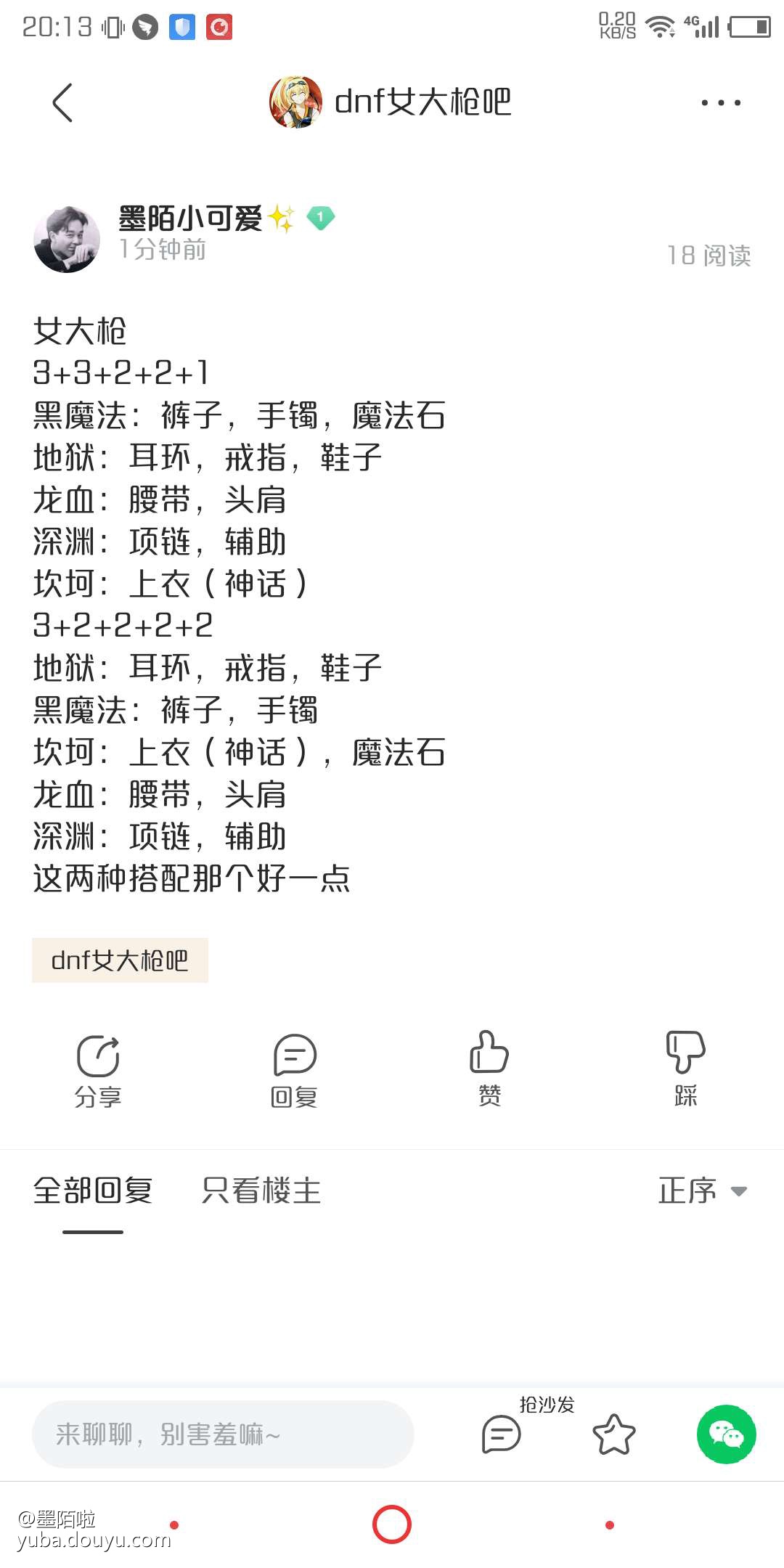Expand the 正序 sort dropdown

click(x=701, y=1191)
